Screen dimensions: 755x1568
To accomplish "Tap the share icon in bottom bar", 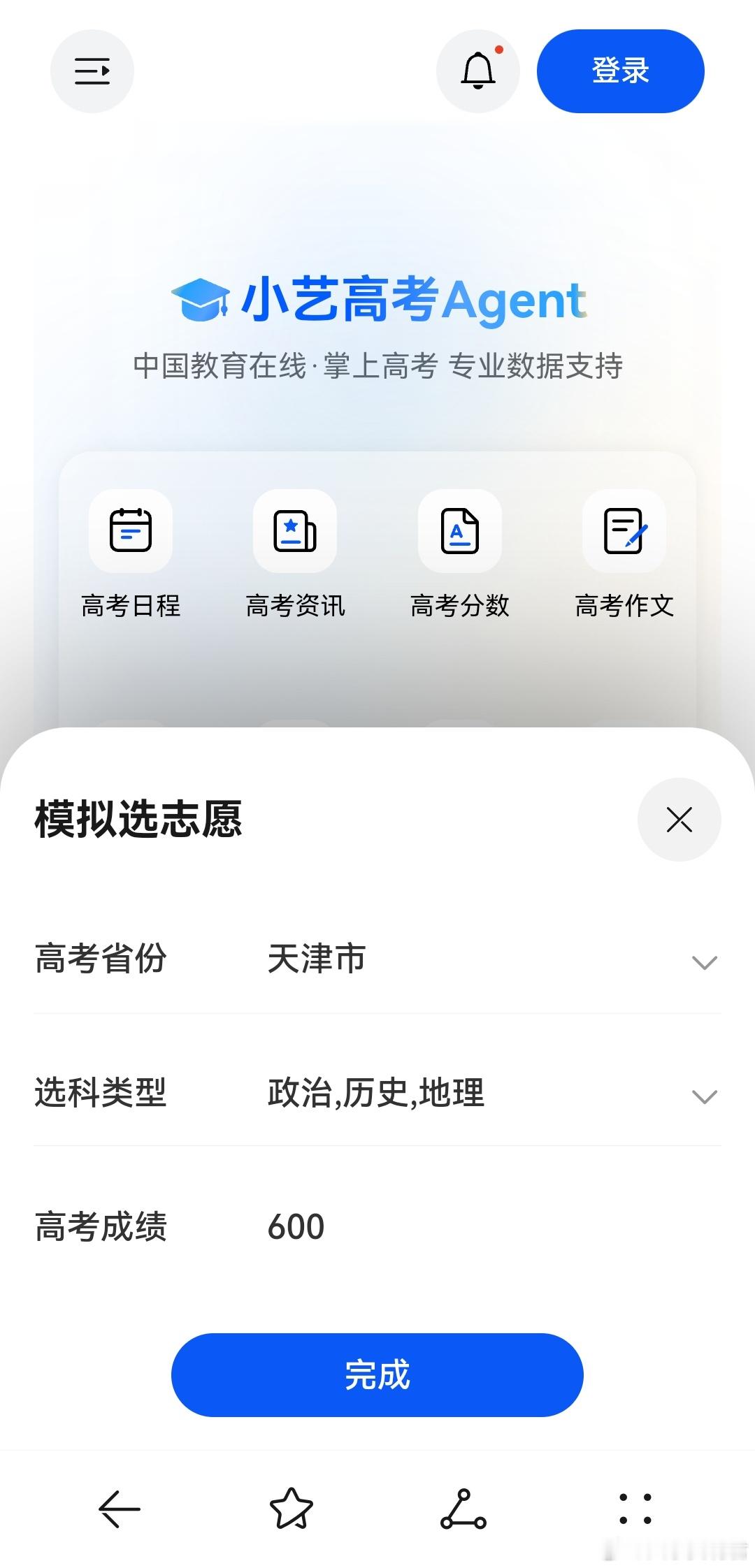I will [463, 1509].
